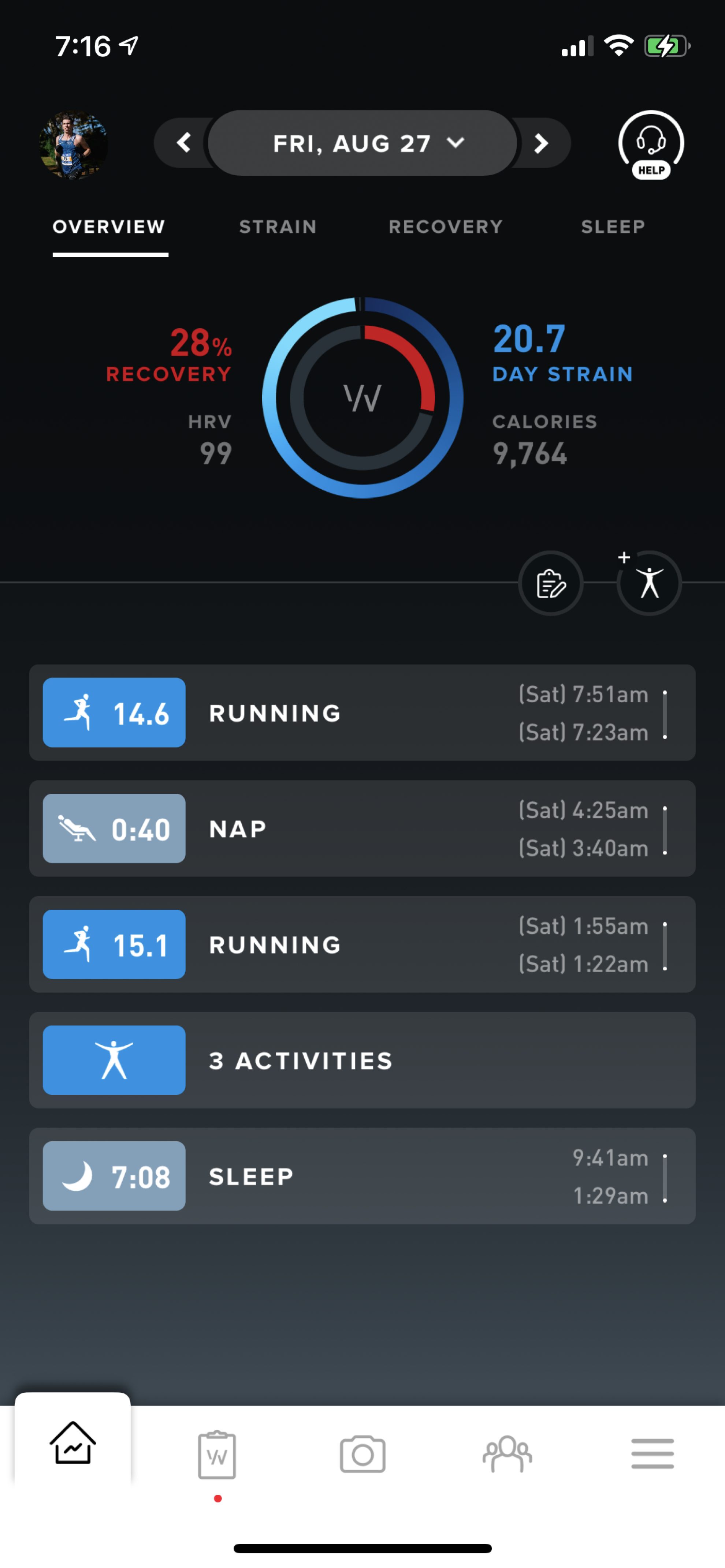Open the community teams tab
The width and height of the screenshot is (725, 1568).
[x=507, y=1454]
